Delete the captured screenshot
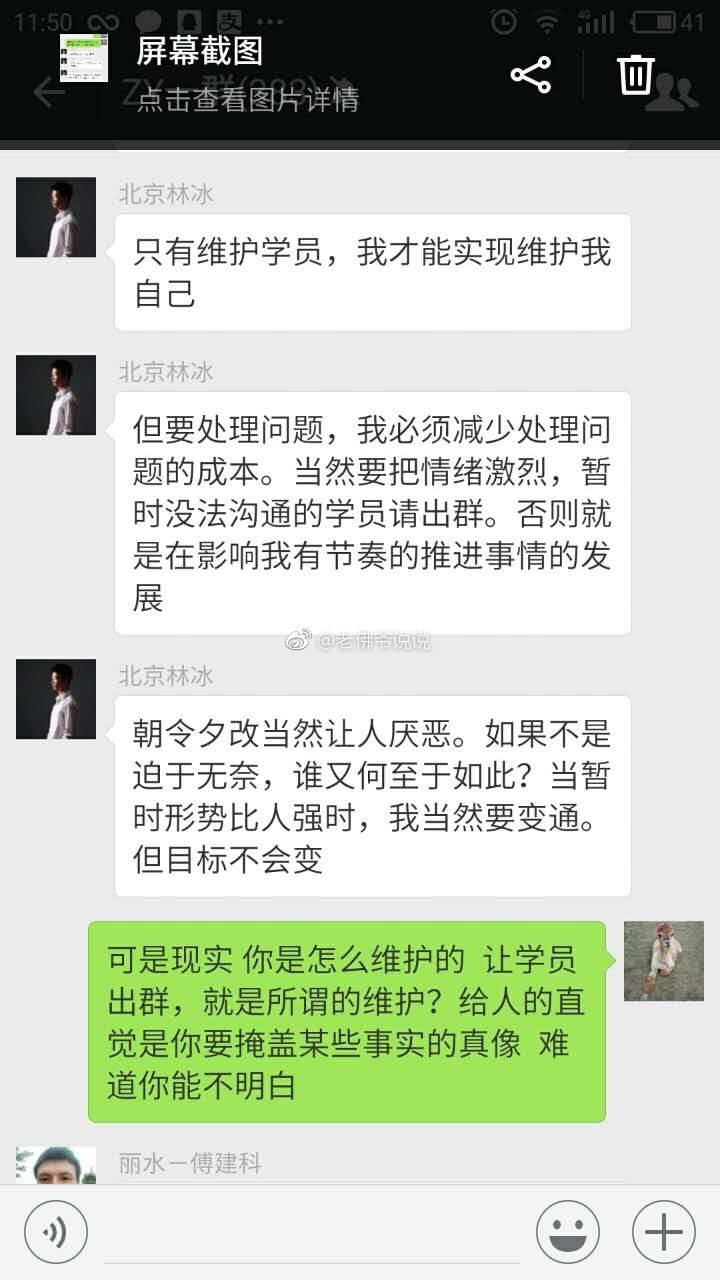This screenshot has height=1280, width=720. point(635,74)
